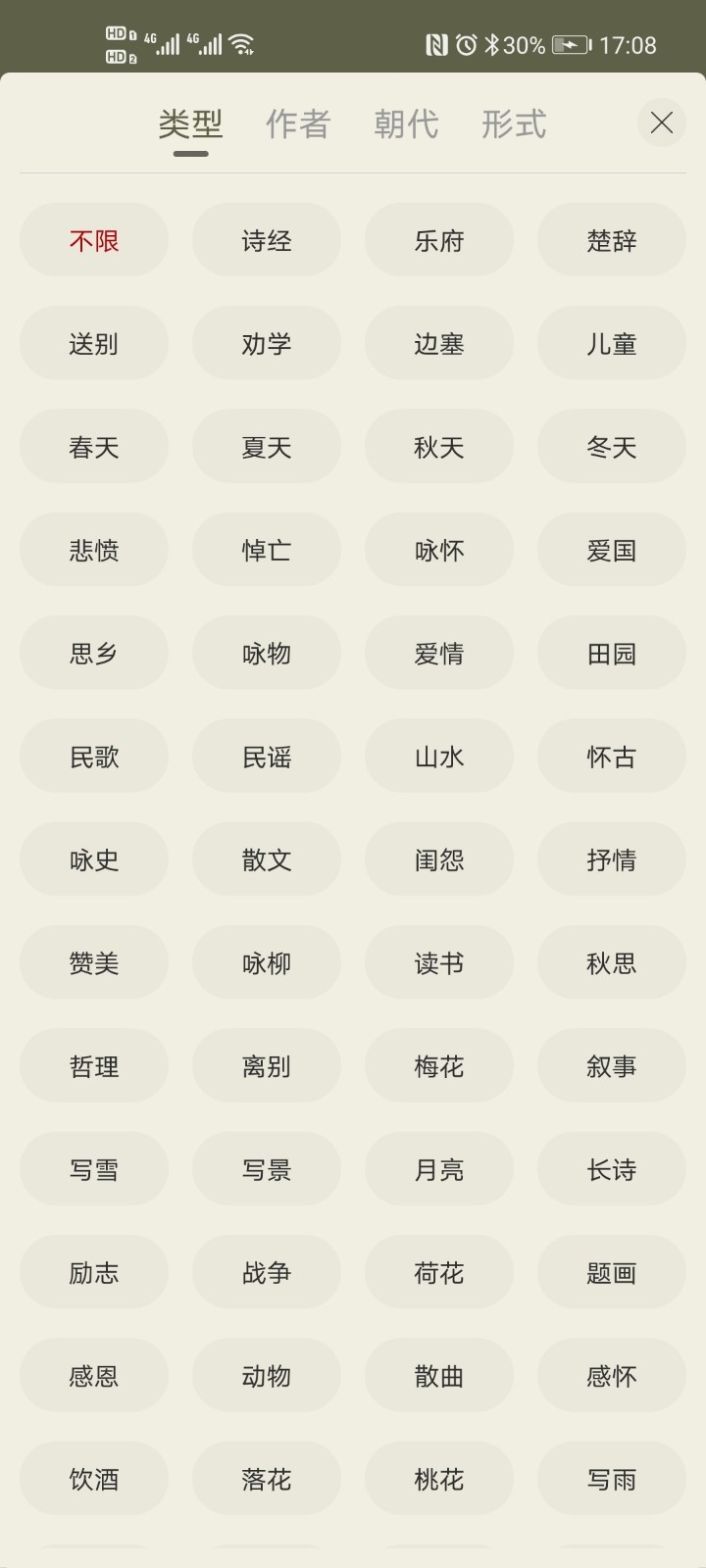This screenshot has height=1568, width=706.
Task: Select the 送别 poem type
Action: pos(94,343)
